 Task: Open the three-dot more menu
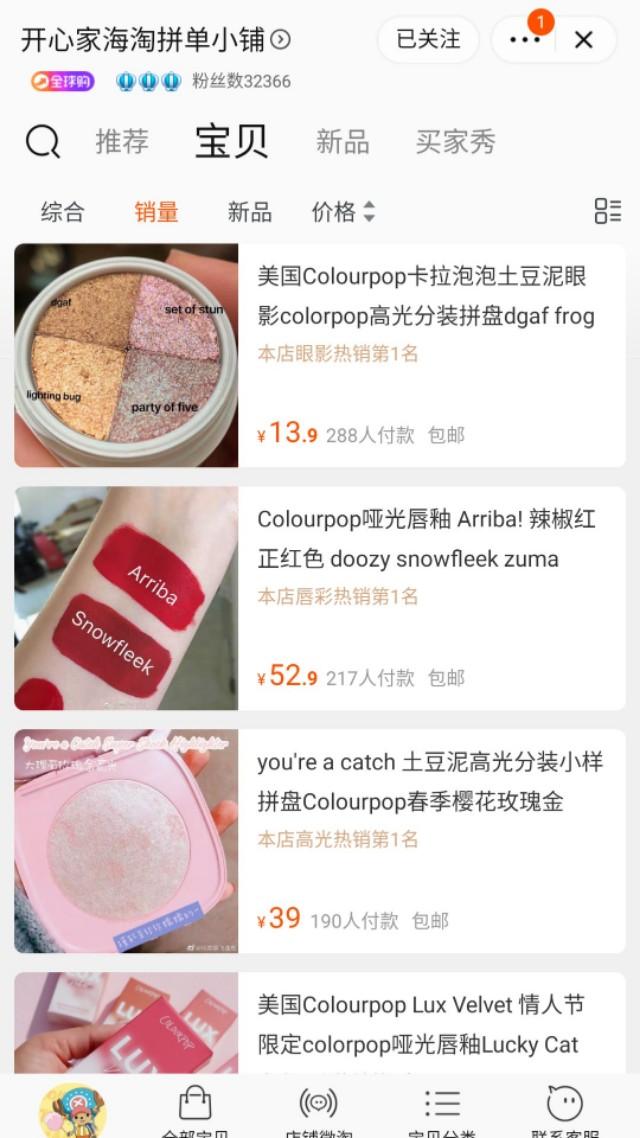(x=525, y=40)
